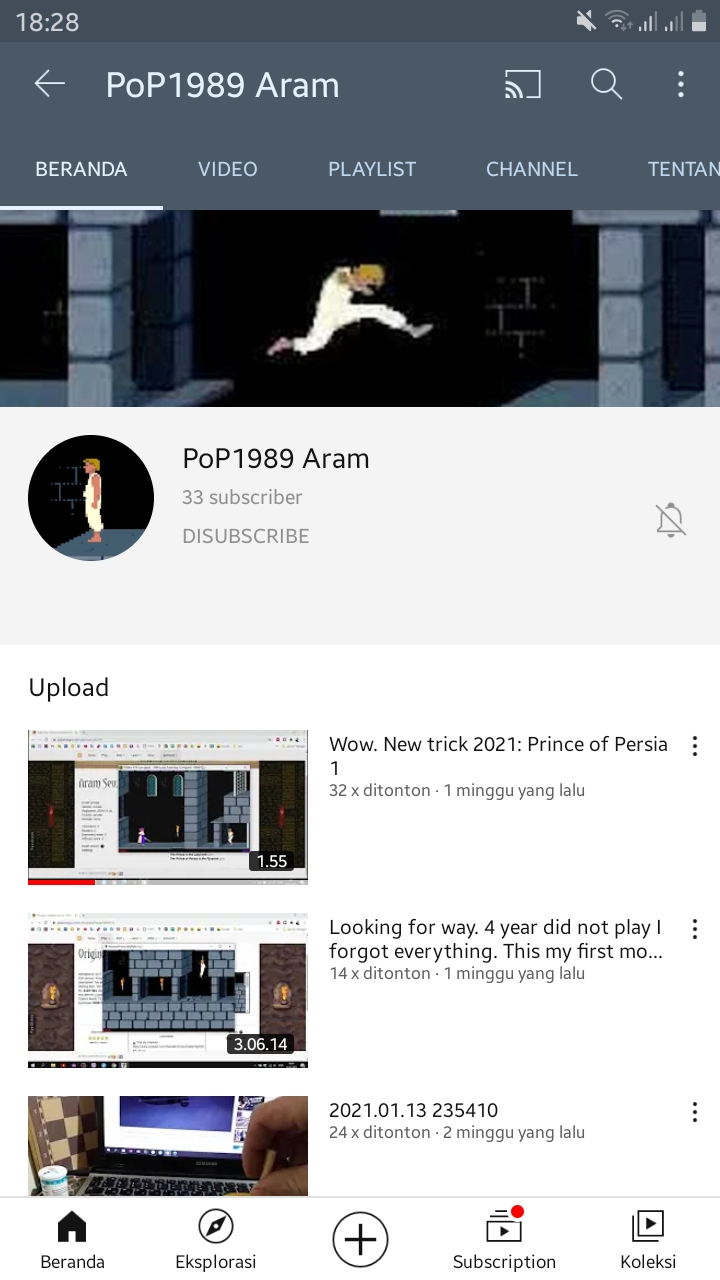The width and height of the screenshot is (720, 1280).
Task: Open the Subscription tab
Action: (x=504, y=1240)
